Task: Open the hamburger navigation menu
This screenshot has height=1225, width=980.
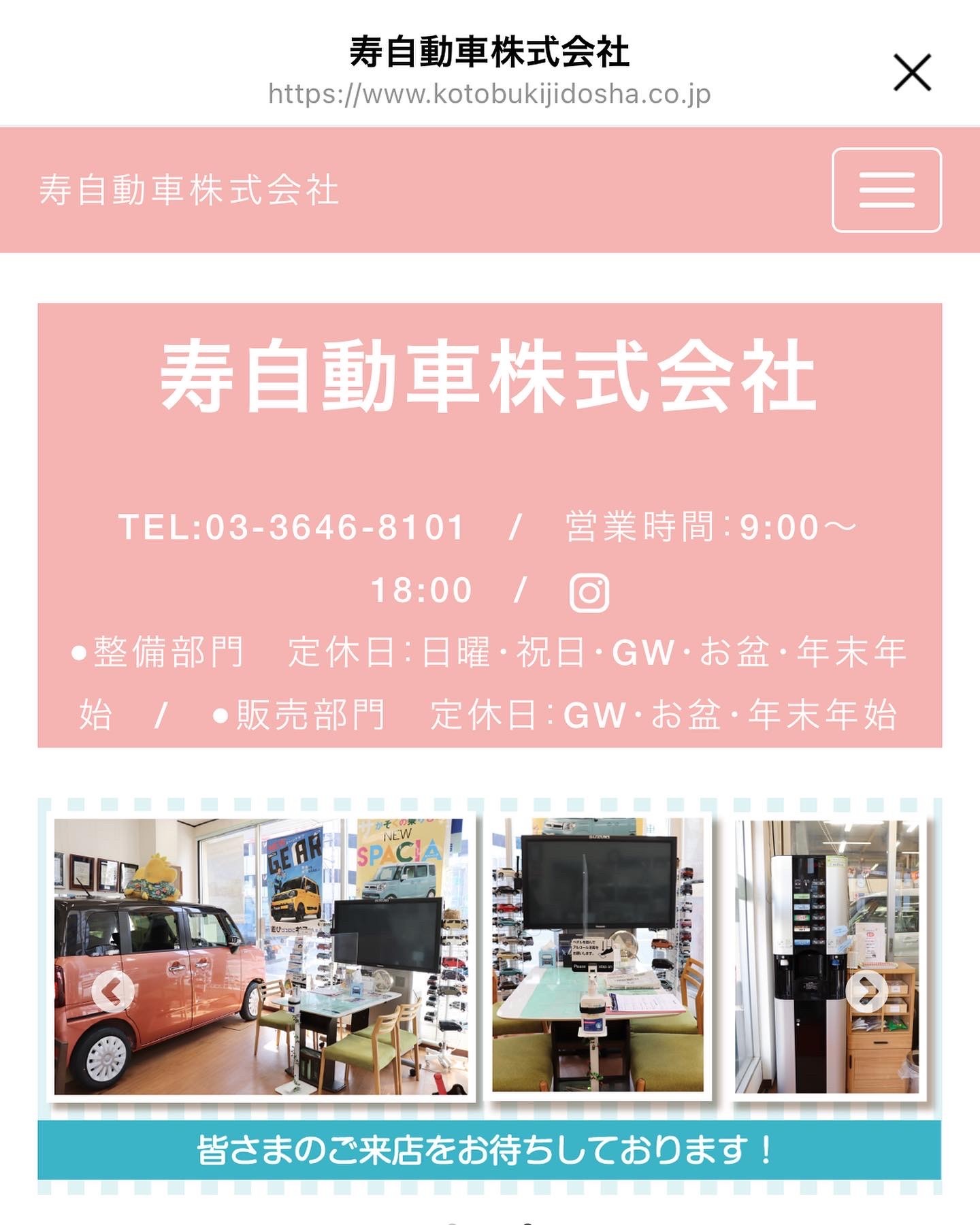Action: [886, 190]
